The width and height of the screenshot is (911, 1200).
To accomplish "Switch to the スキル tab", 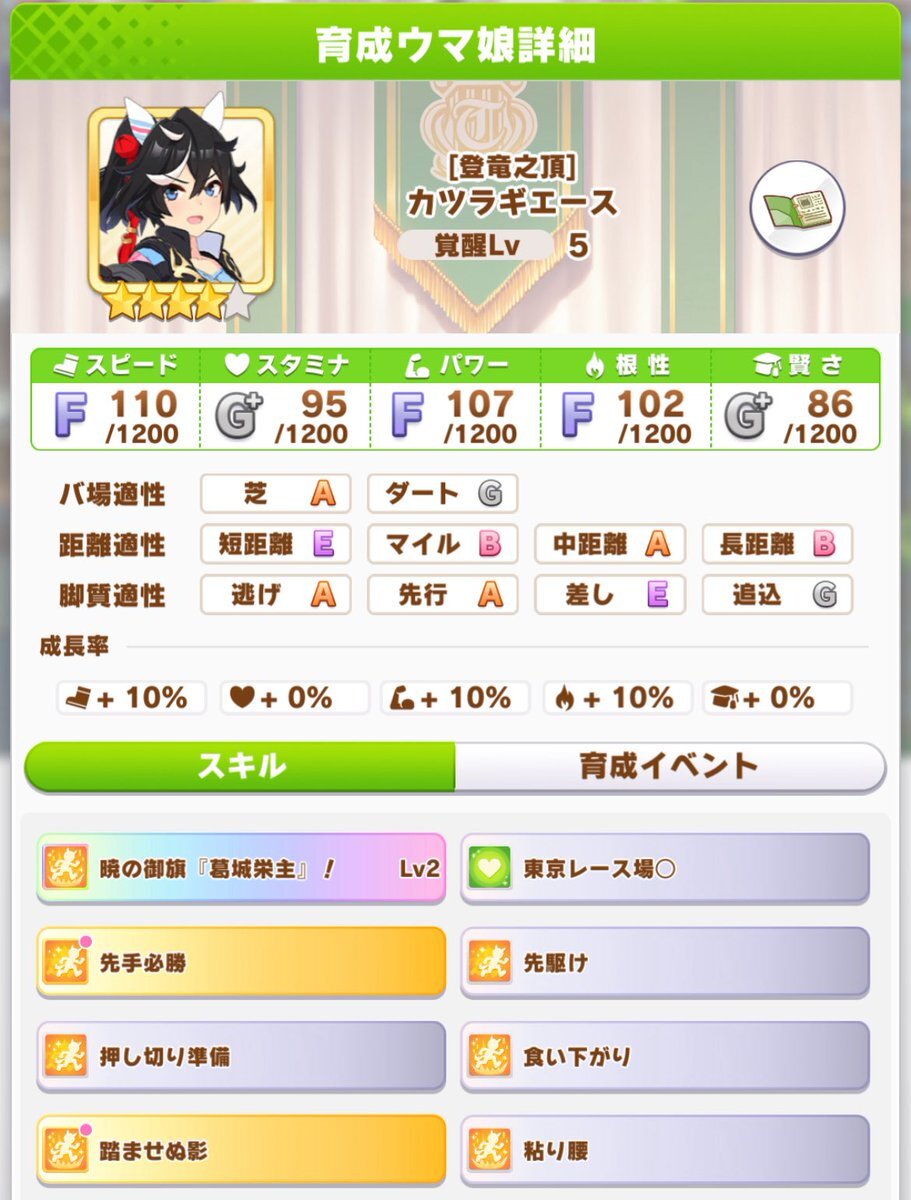I will pyautogui.click(x=240, y=767).
